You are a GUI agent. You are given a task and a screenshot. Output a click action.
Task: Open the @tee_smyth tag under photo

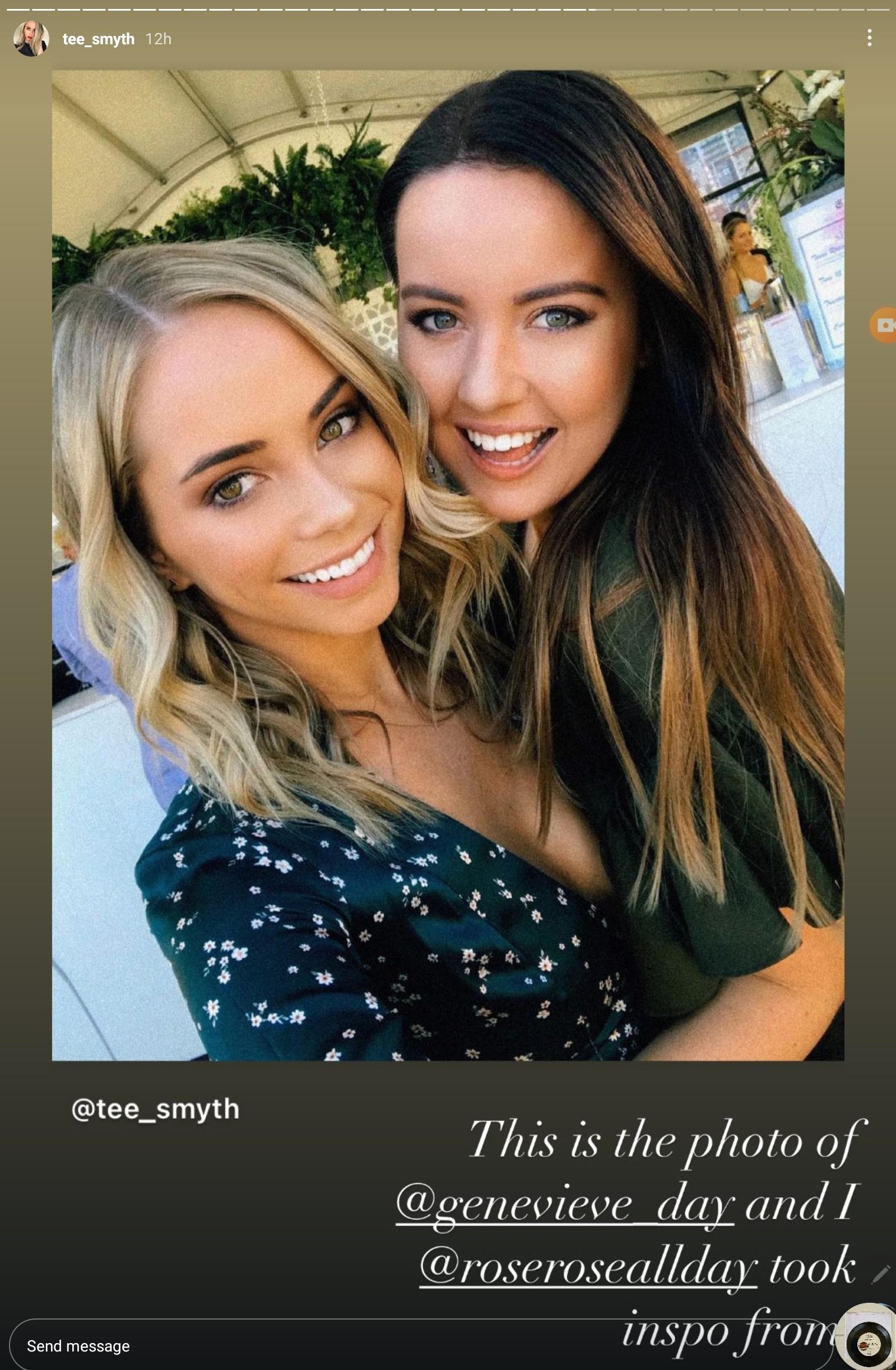[155, 1109]
